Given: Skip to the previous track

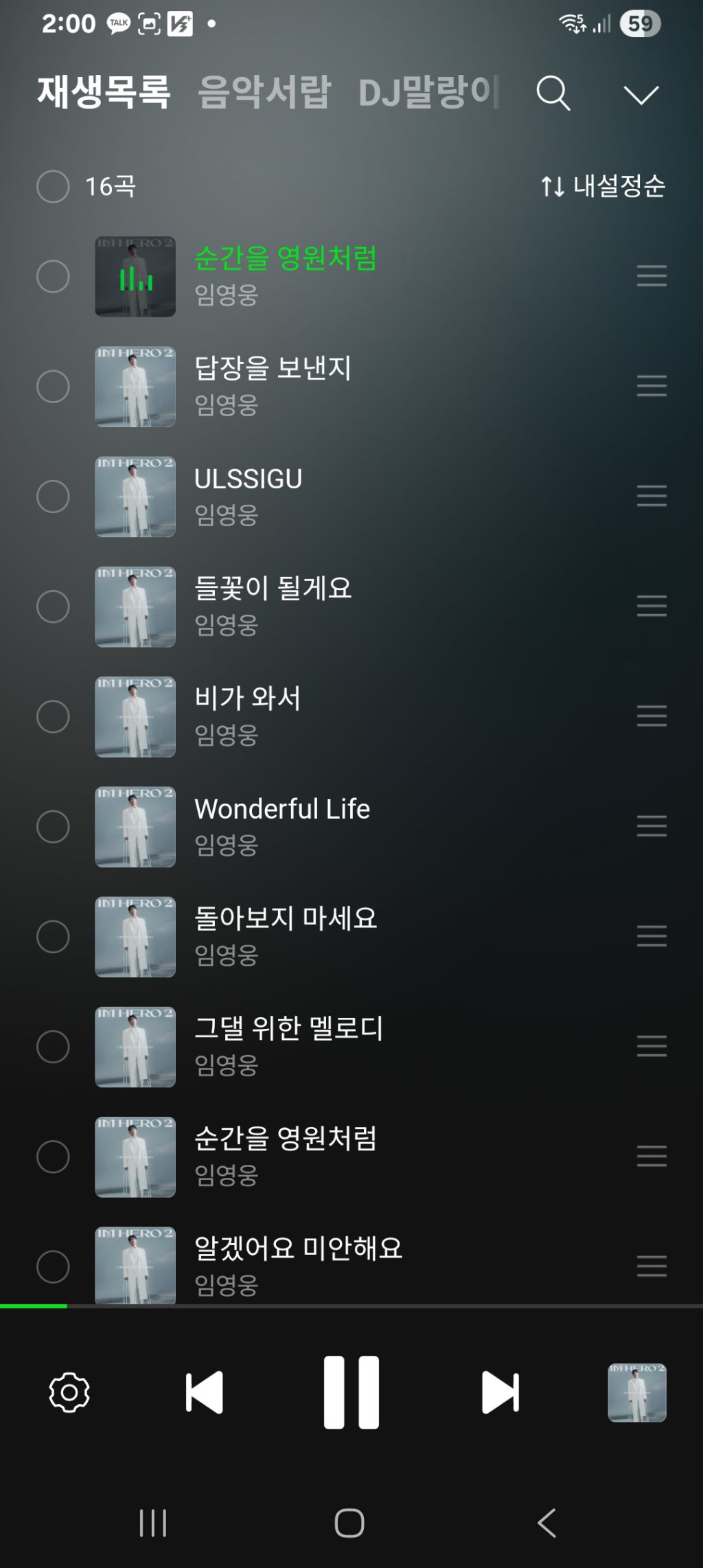Looking at the screenshot, I should pyautogui.click(x=205, y=1393).
